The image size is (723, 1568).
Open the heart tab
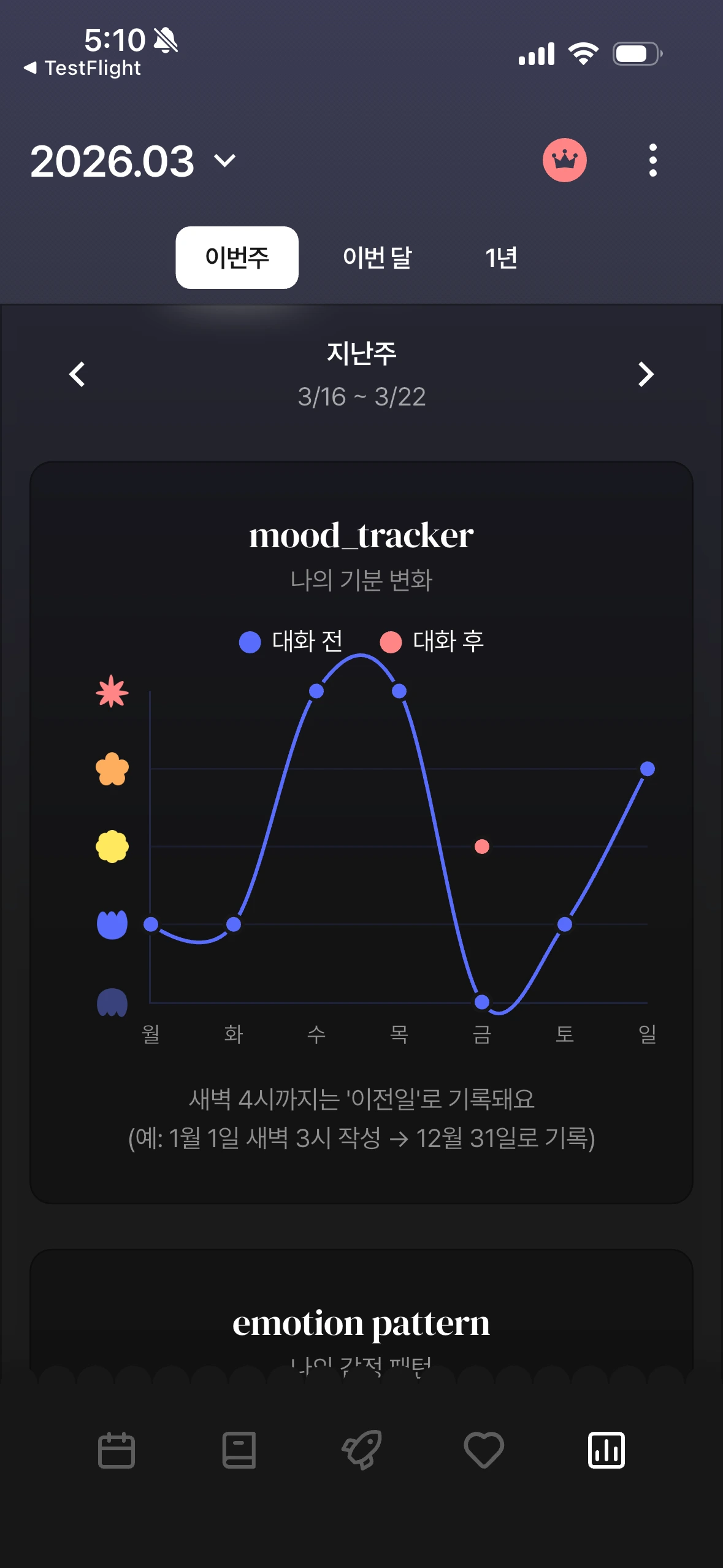(x=484, y=1450)
